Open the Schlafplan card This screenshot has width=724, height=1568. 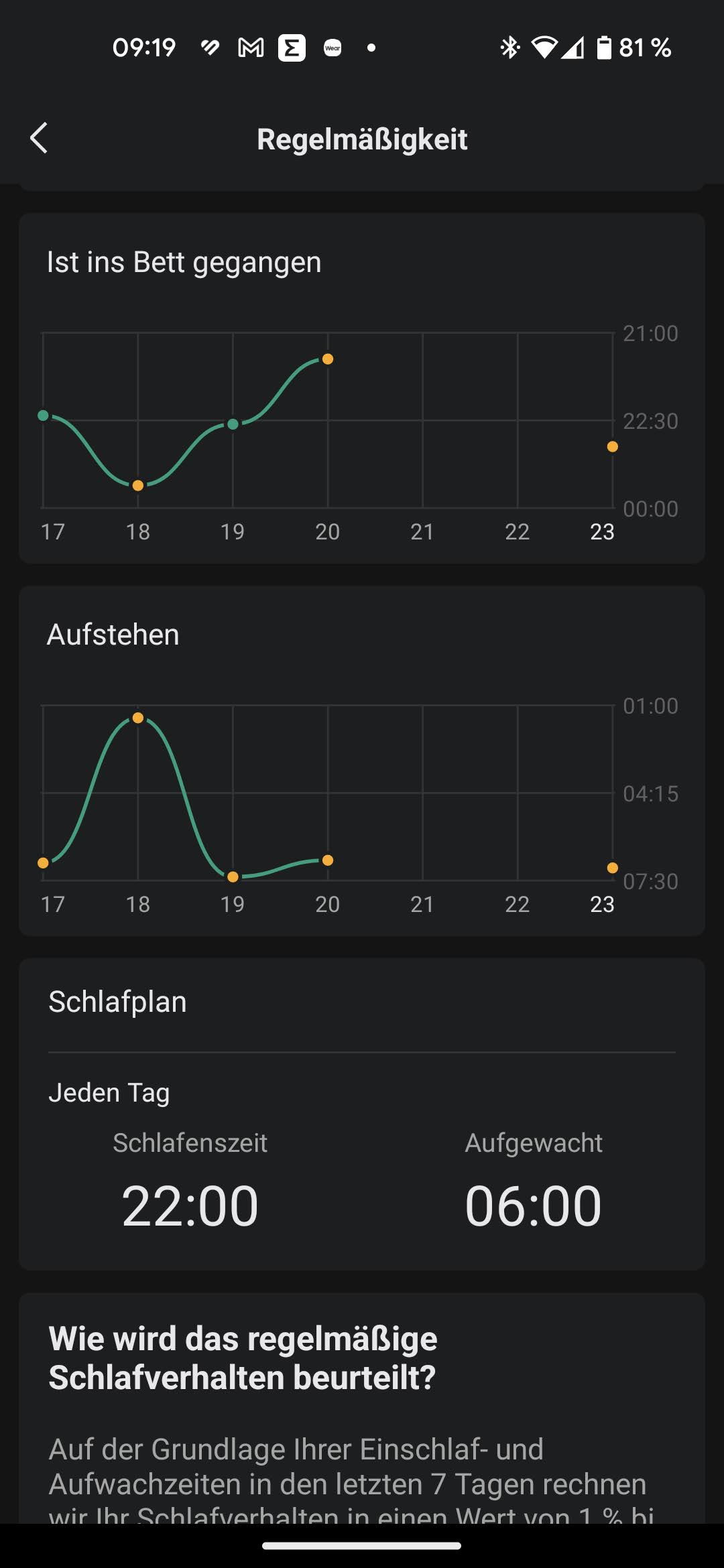[x=362, y=1113]
